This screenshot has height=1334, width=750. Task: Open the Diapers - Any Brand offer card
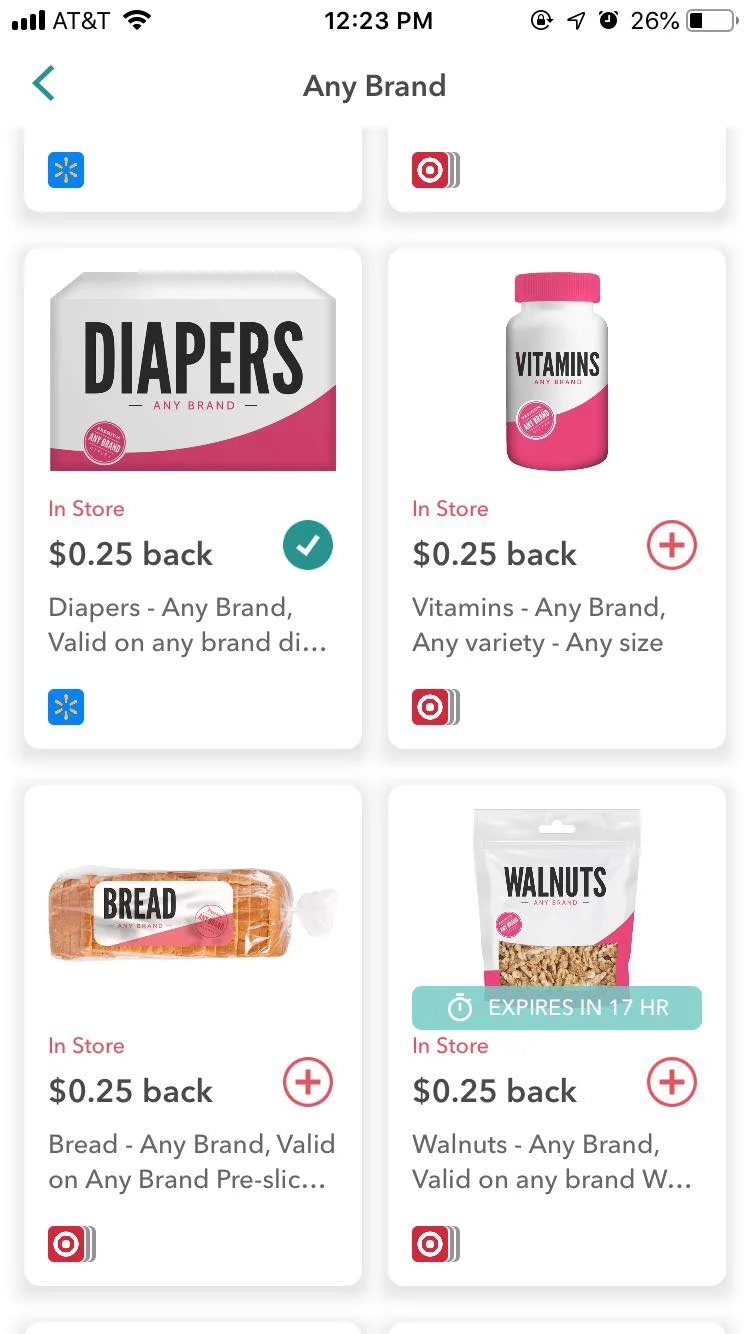pyautogui.click(x=193, y=498)
